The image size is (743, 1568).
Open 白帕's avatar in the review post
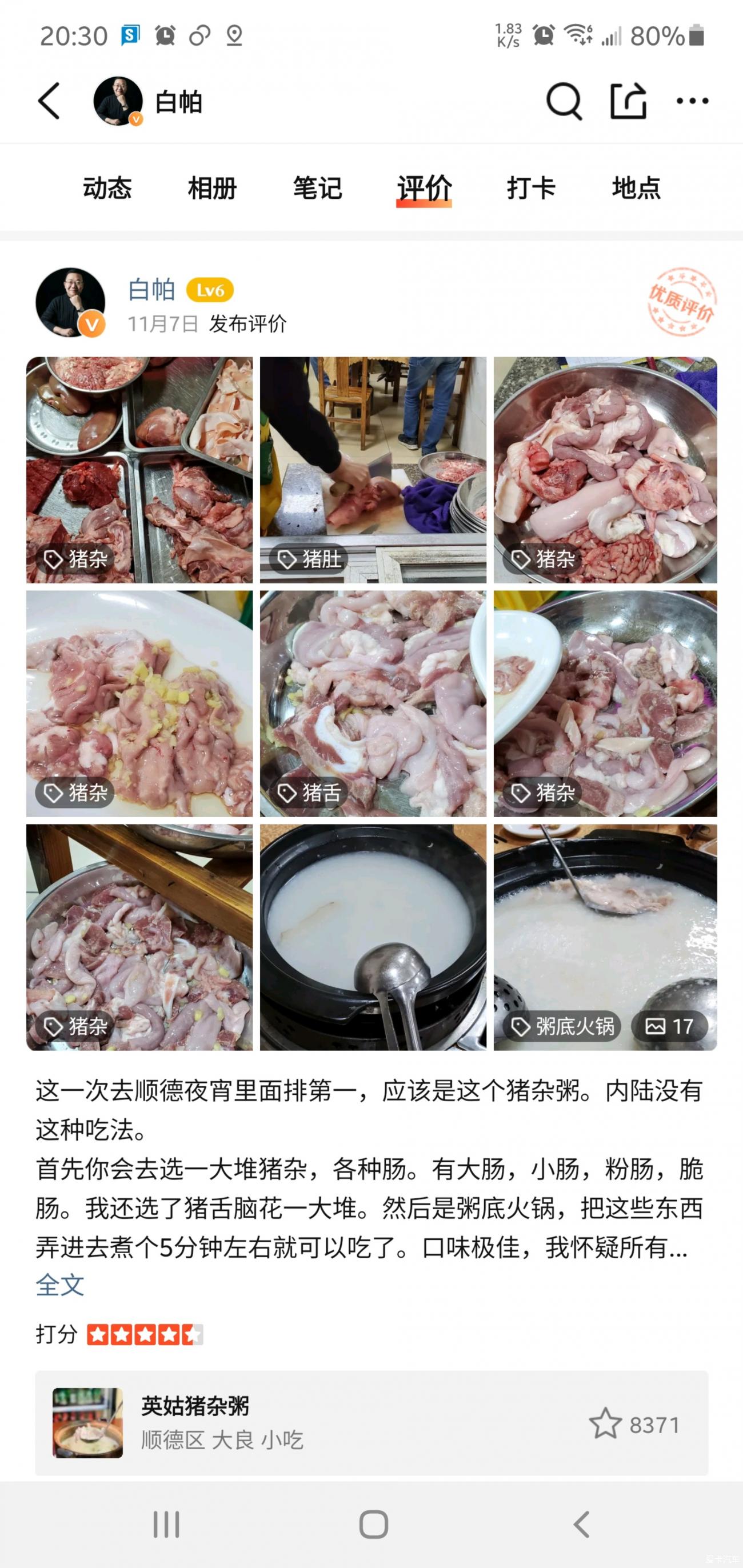[70, 302]
